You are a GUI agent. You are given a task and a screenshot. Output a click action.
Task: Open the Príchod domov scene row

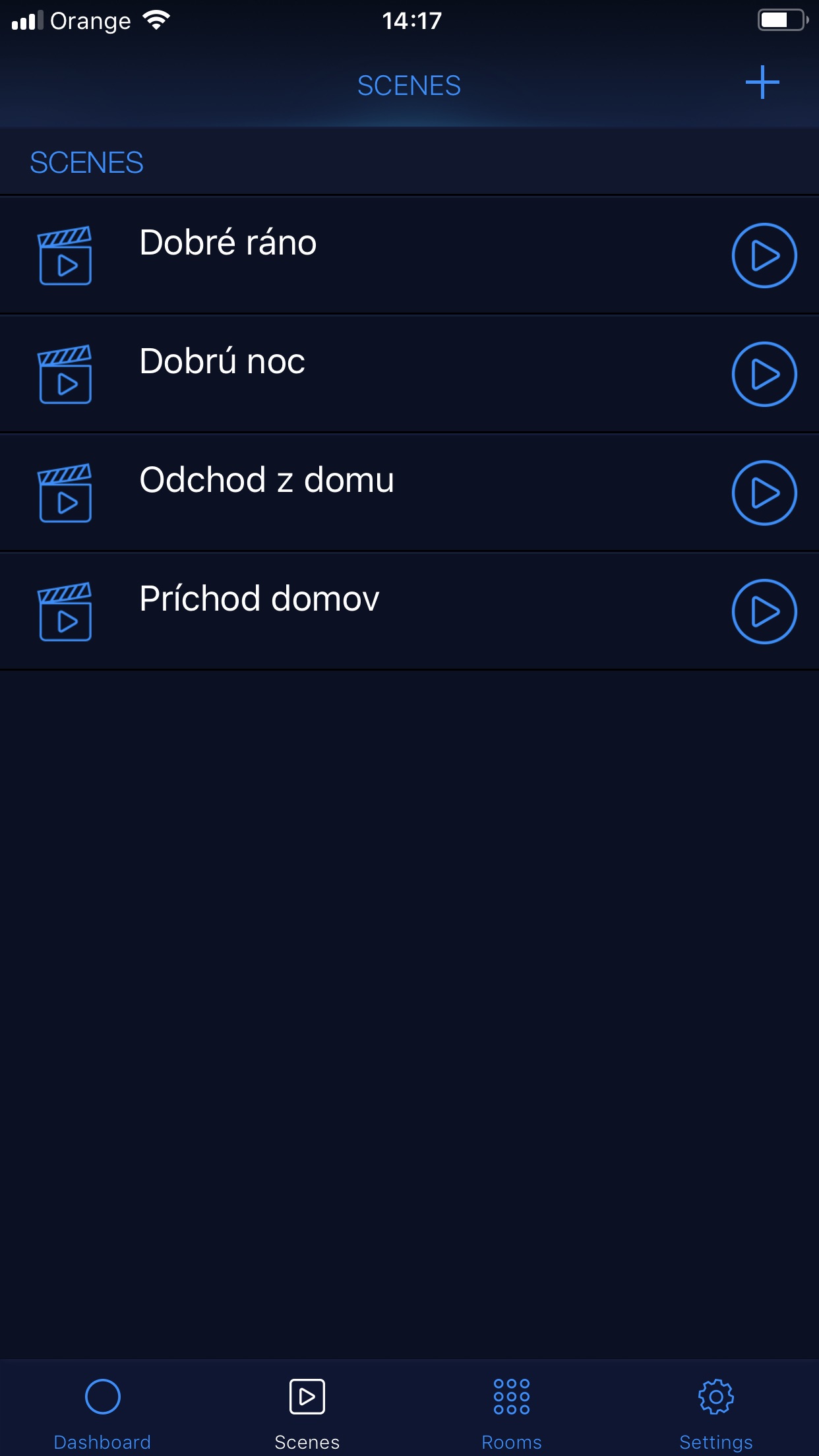[x=409, y=611]
